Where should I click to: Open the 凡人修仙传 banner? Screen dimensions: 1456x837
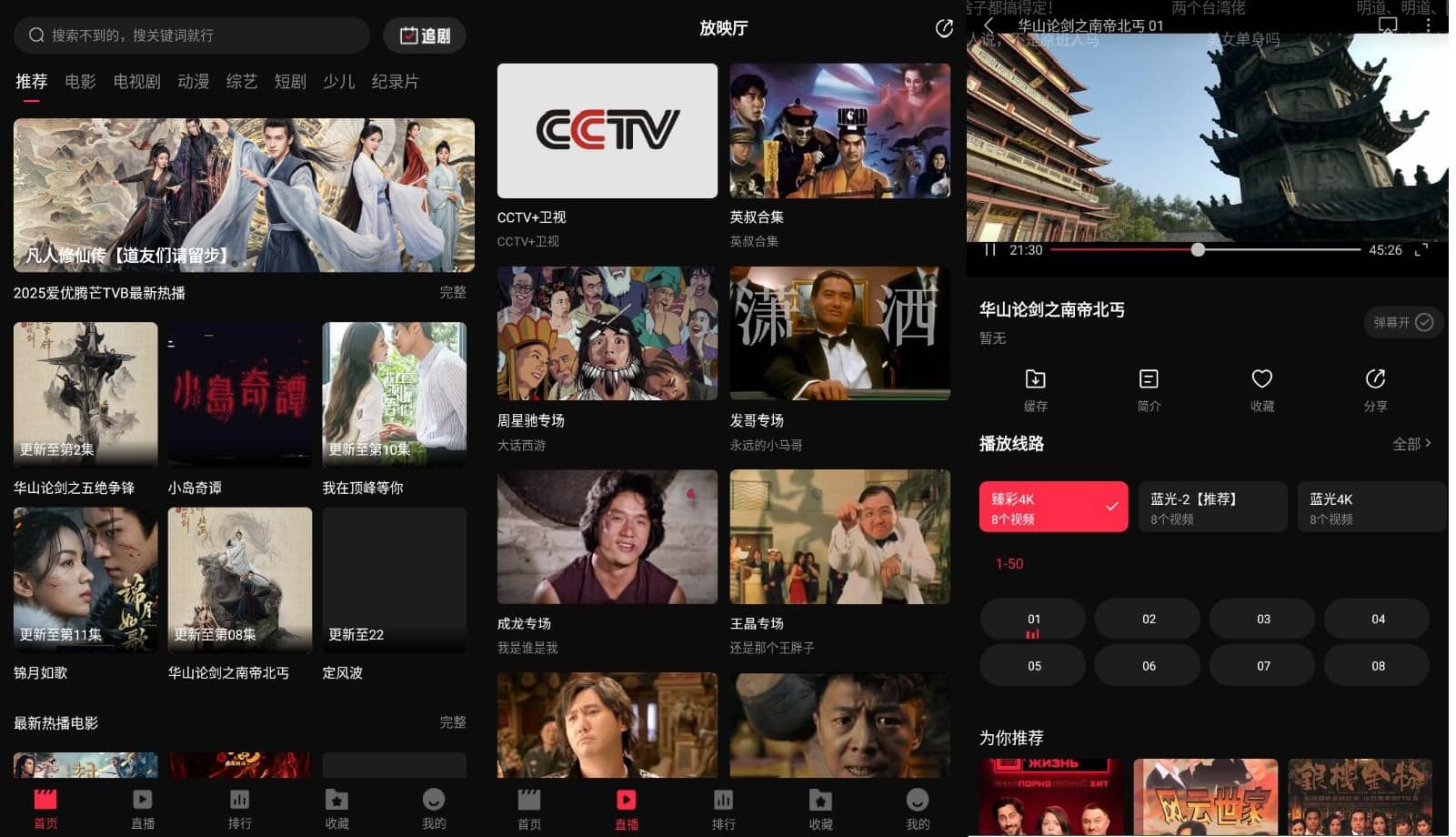pos(244,195)
